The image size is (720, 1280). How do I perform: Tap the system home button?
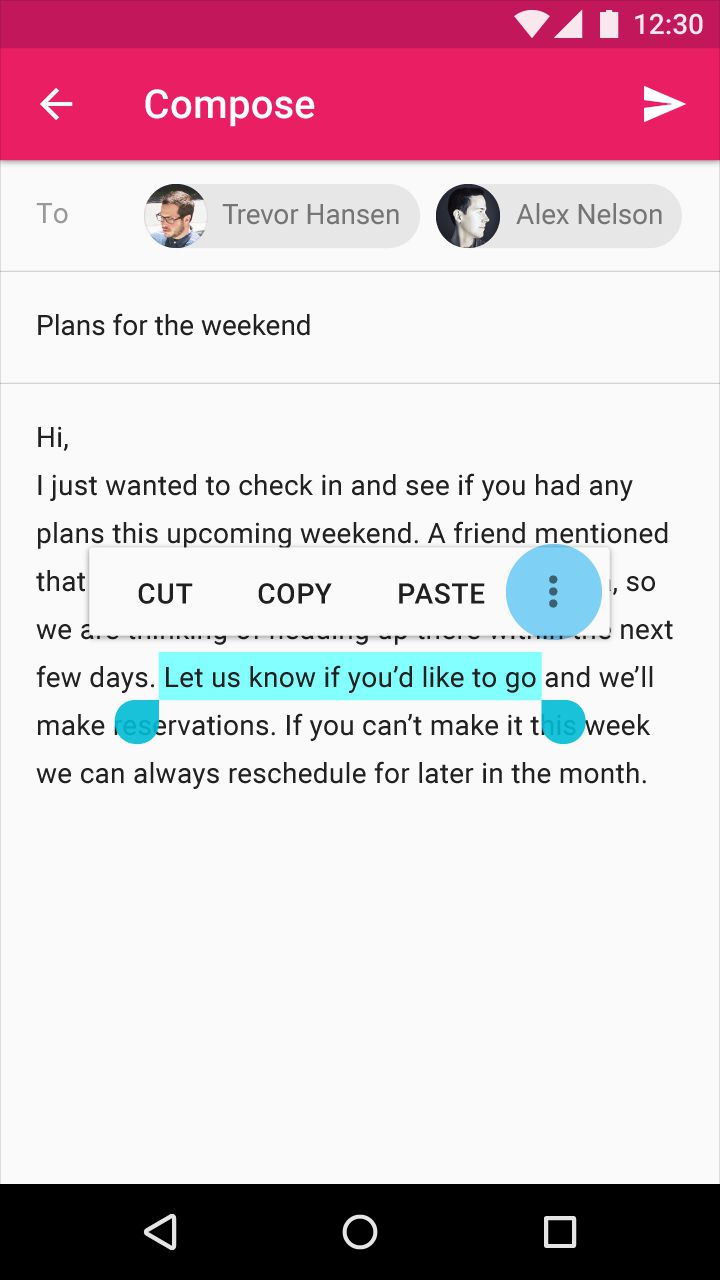[360, 1232]
